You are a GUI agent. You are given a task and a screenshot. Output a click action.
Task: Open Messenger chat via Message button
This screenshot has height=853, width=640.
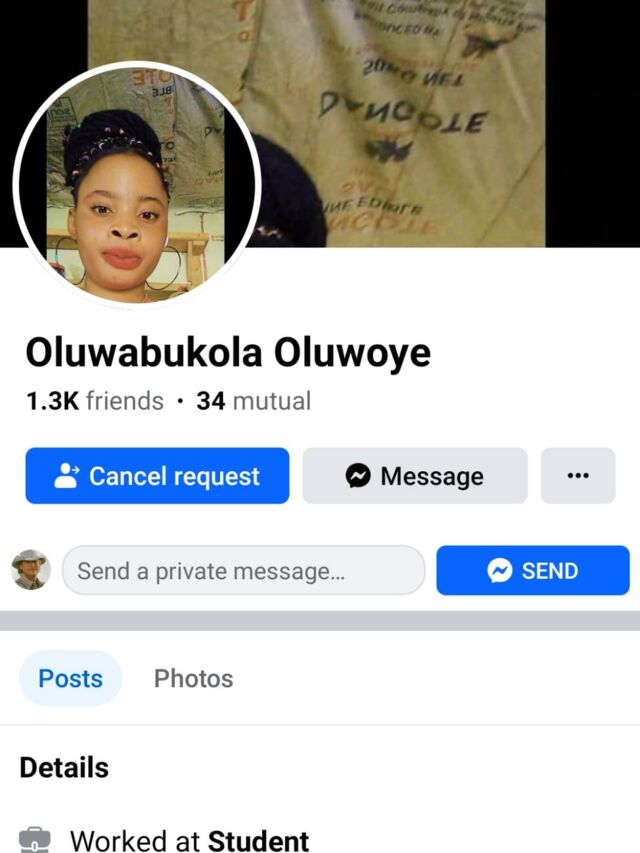(415, 476)
